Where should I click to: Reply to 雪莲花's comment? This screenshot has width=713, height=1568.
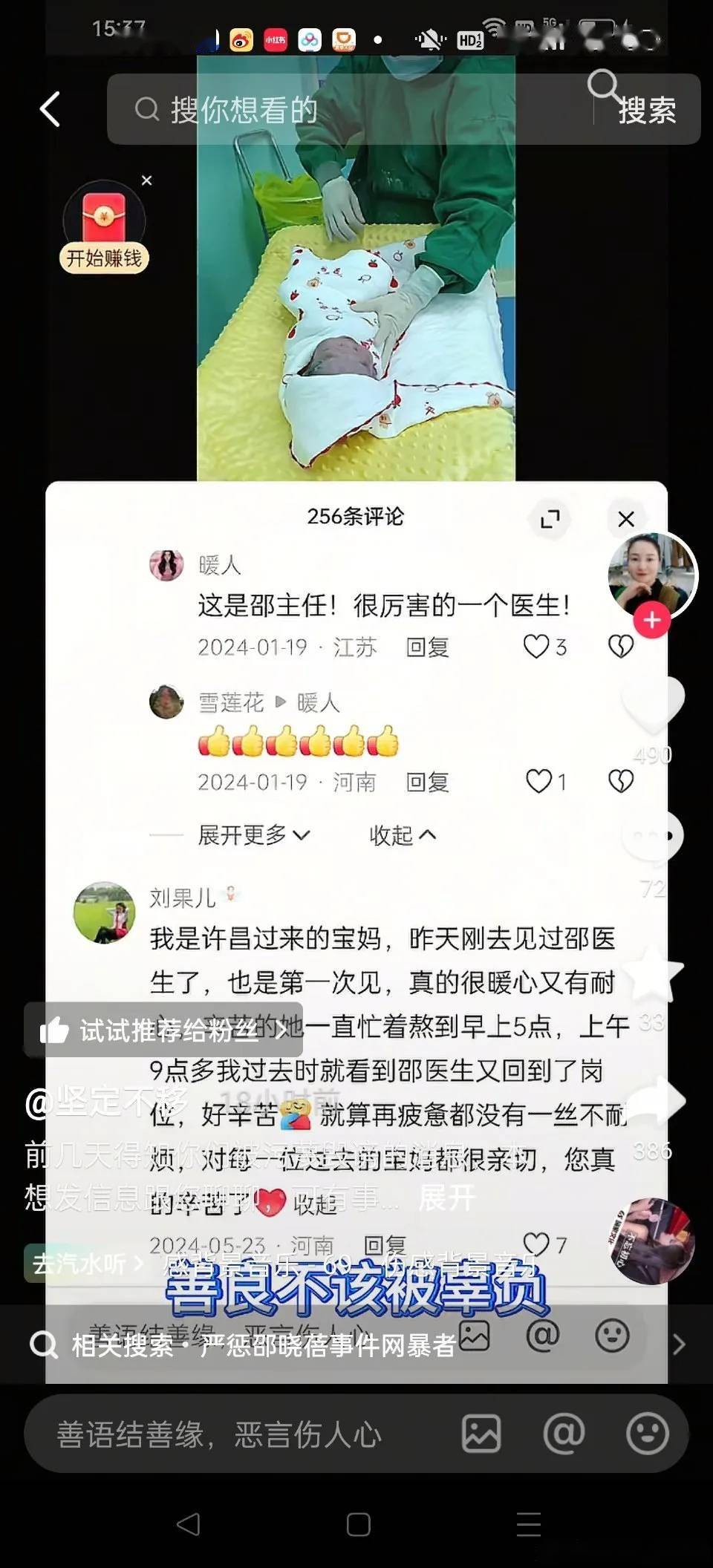tap(427, 782)
